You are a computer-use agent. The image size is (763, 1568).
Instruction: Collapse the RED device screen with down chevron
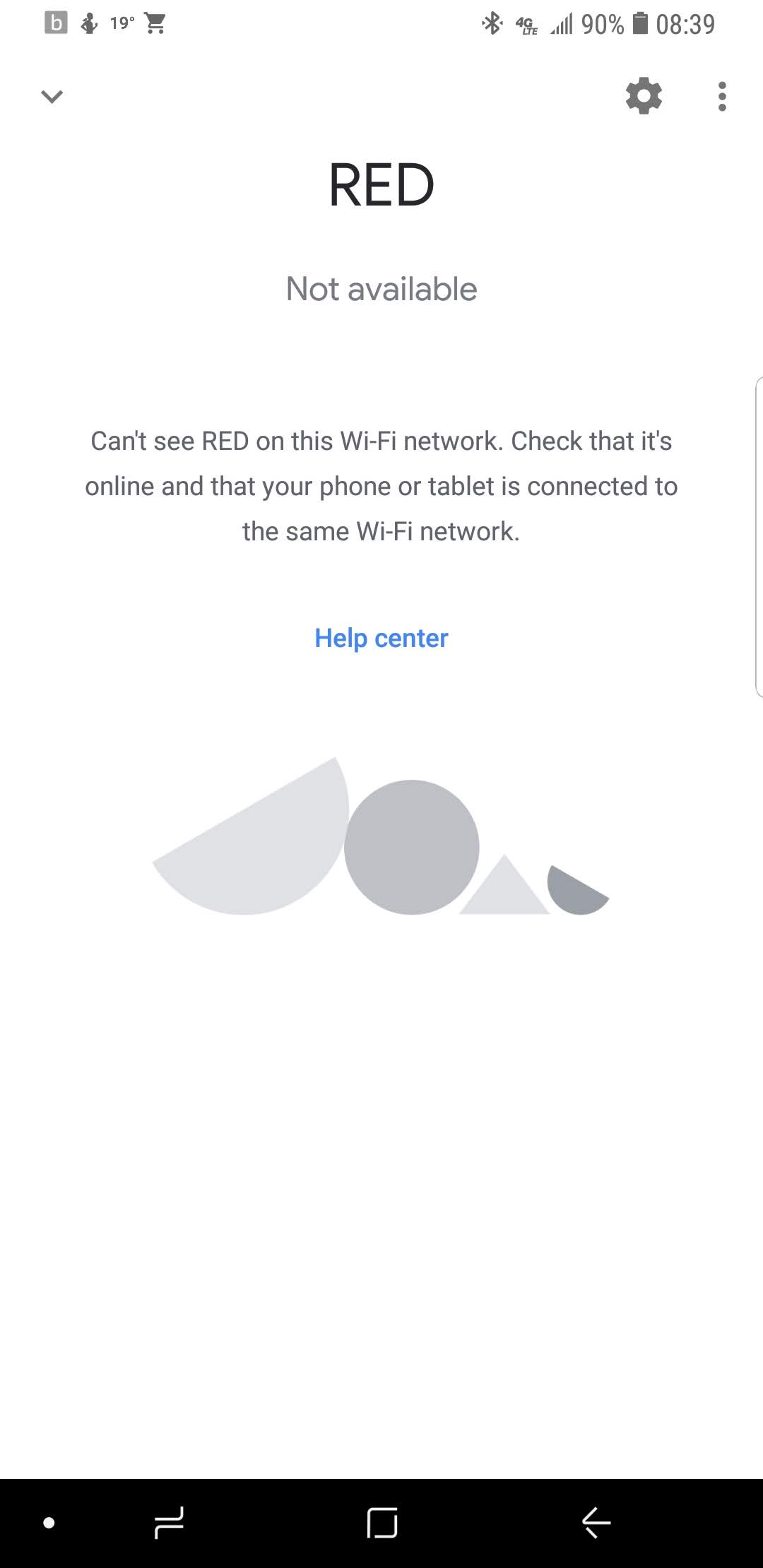click(x=52, y=96)
